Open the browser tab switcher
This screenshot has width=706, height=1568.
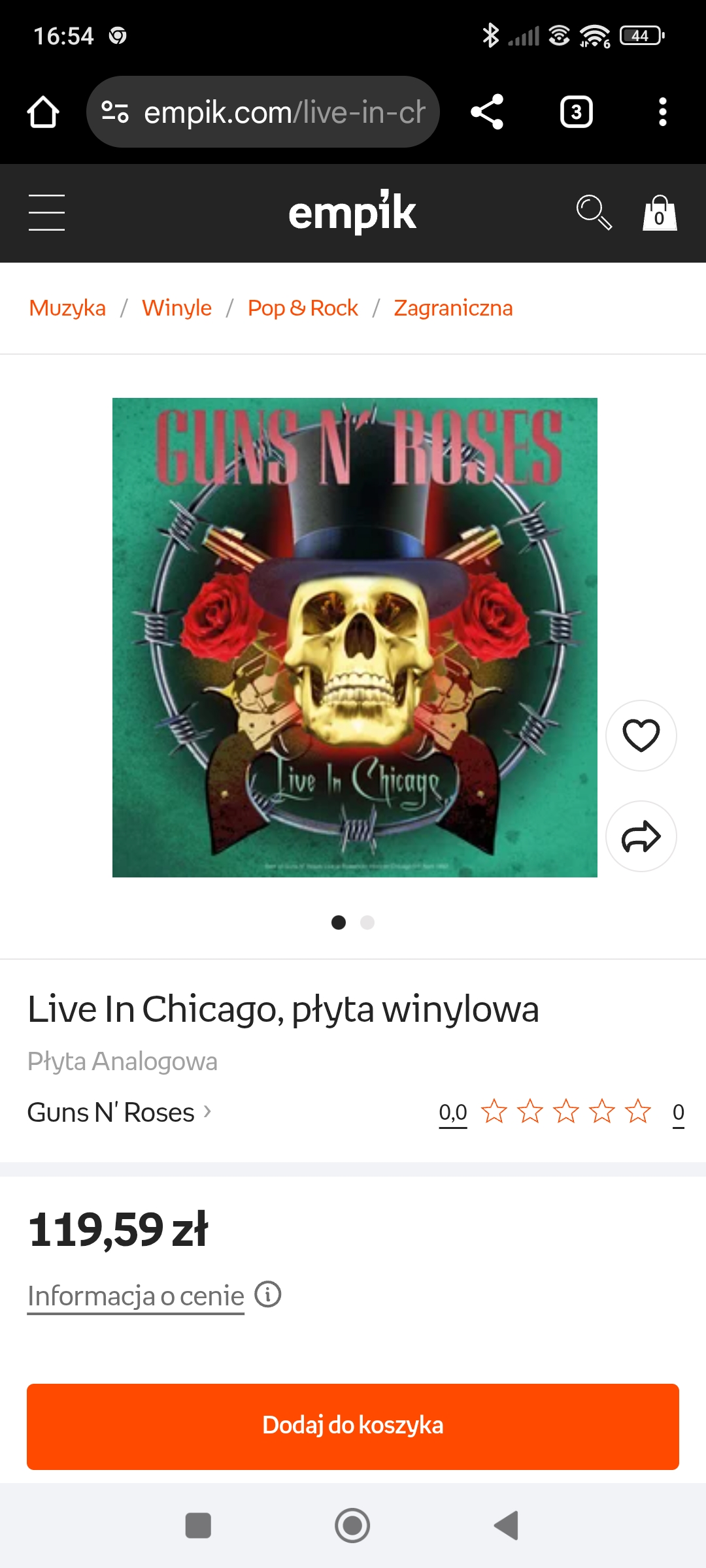point(576,112)
